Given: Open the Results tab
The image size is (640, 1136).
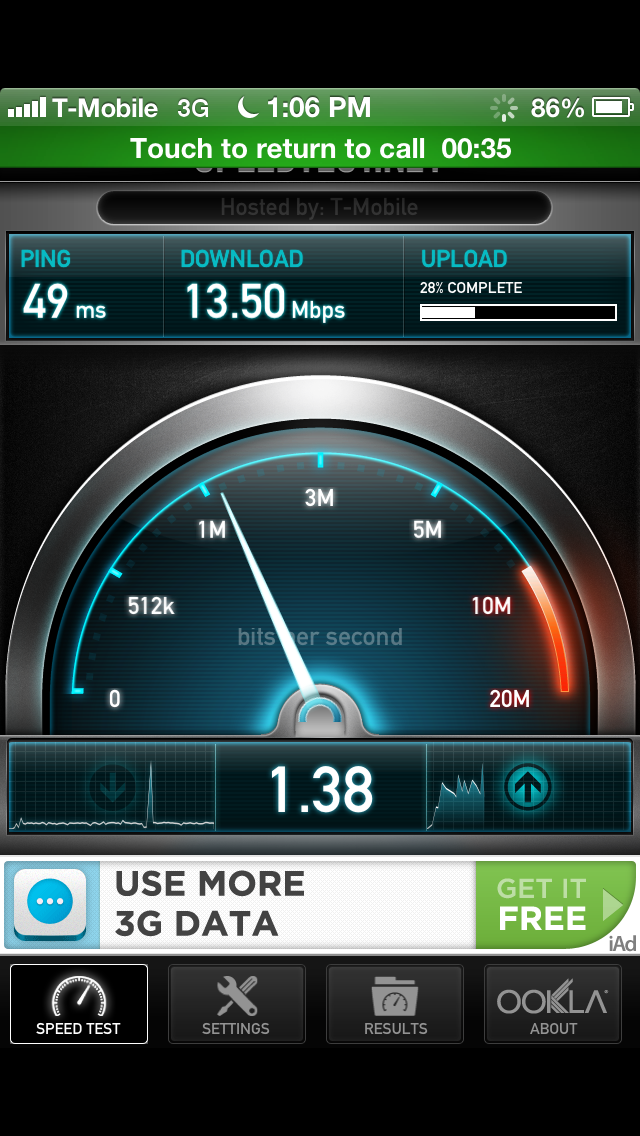Looking at the screenshot, I should coord(395,1003).
